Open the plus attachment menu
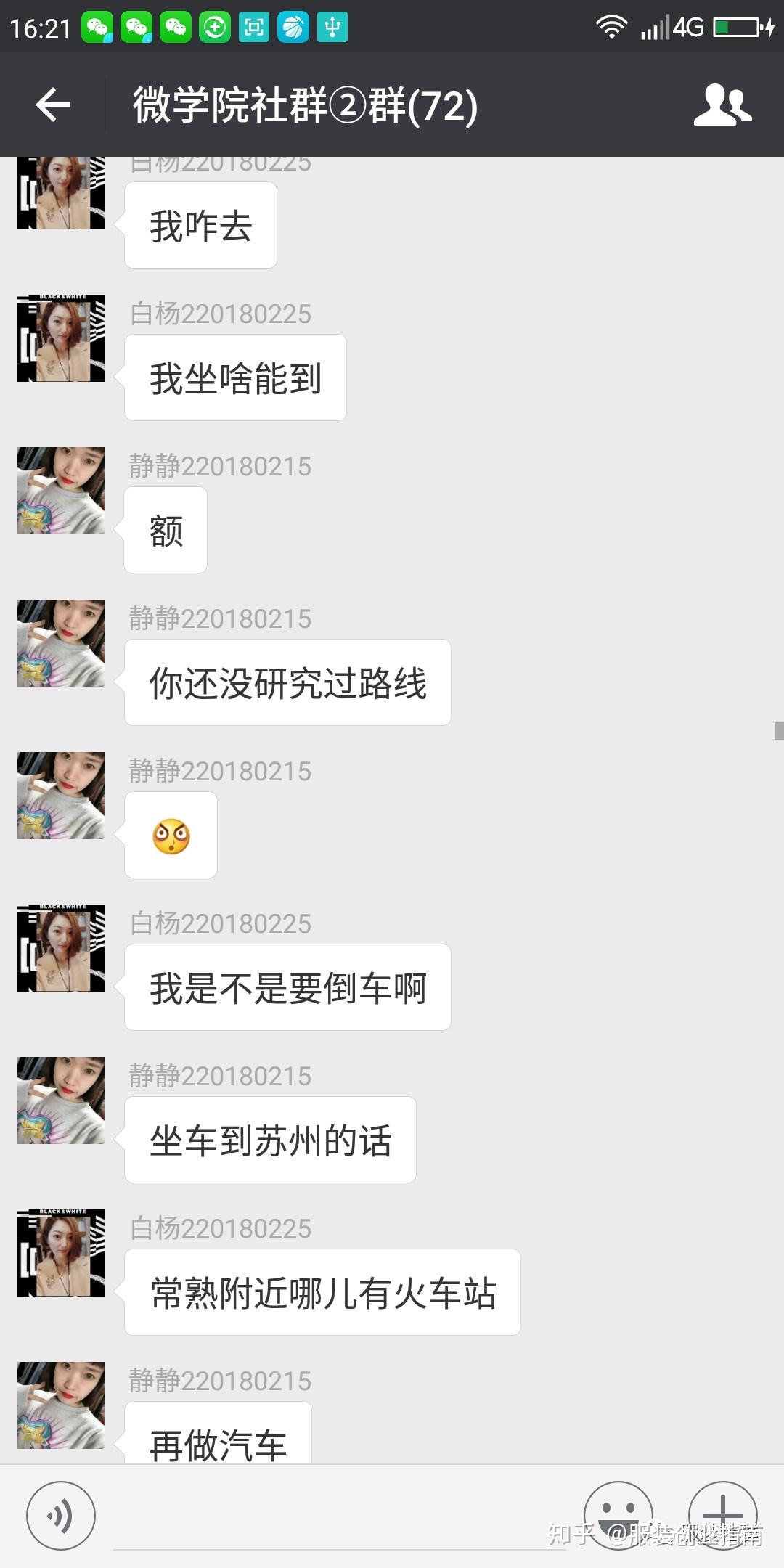Image resolution: width=784 pixels, height=1568 pixels. point(722,1514)
